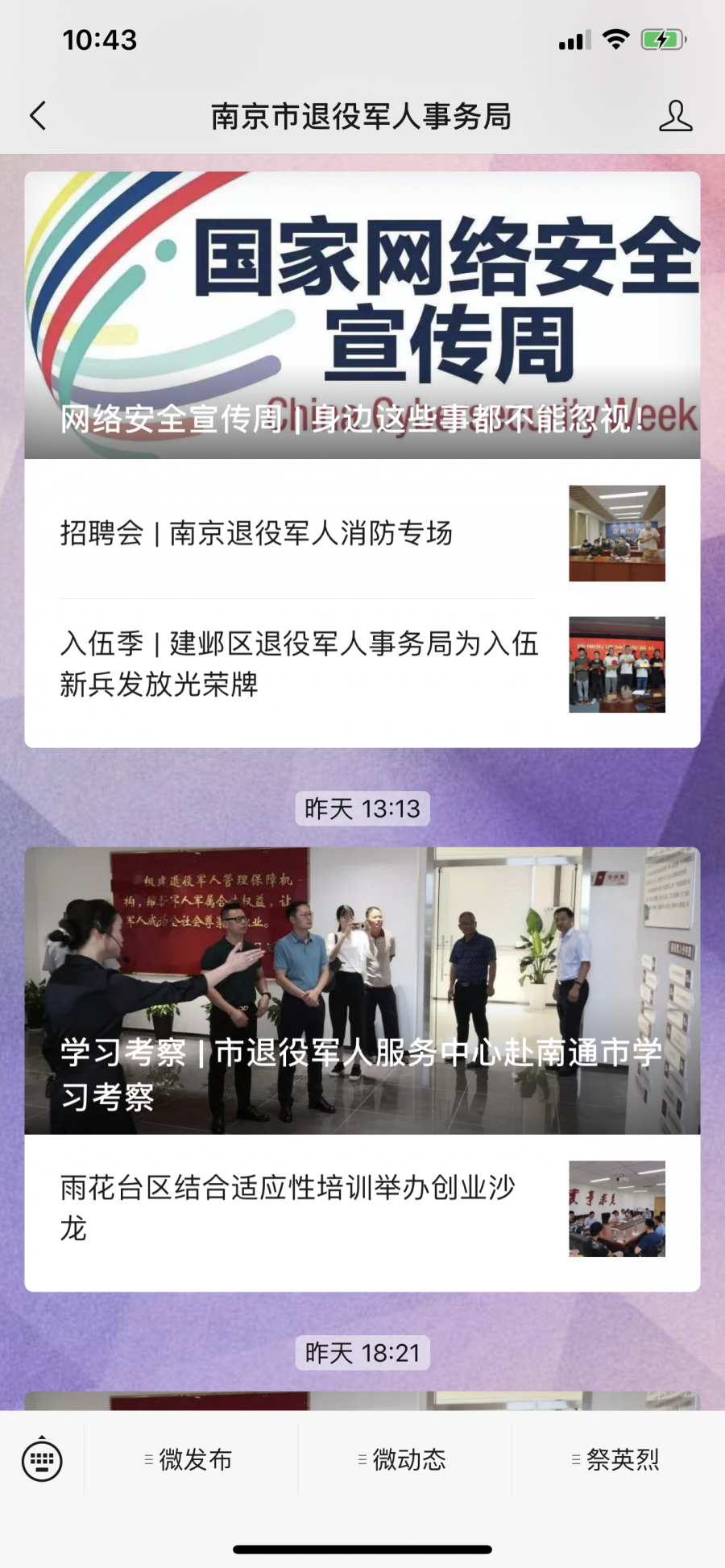Tap the 祭英烈 menu
This screenshot has width=725, height=1568.
tap(618, 1459)
